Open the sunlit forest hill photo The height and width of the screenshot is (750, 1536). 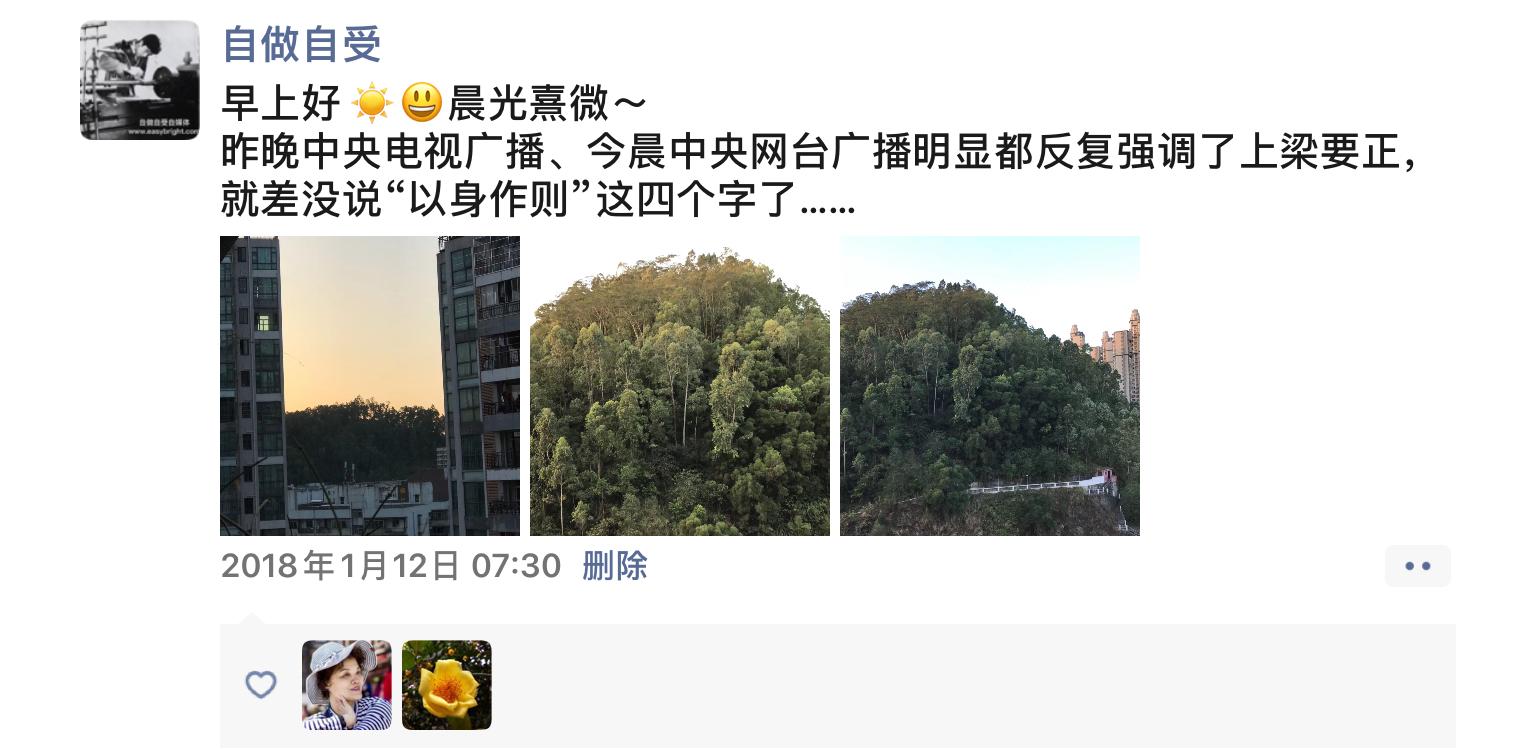click(680, 386)
